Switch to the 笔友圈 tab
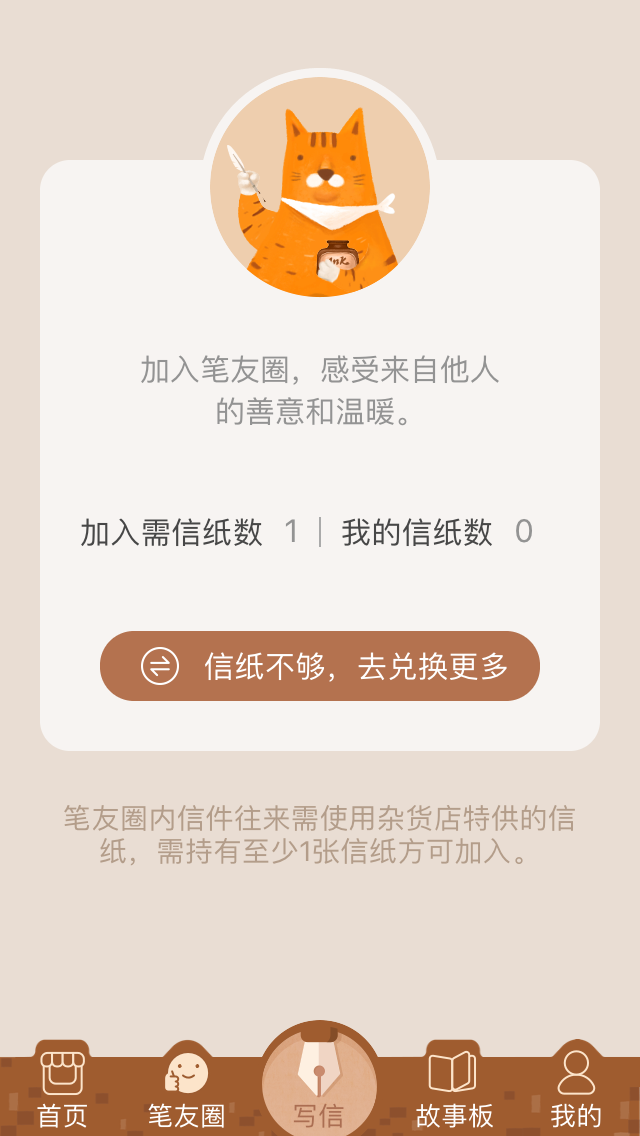This screenshot has width=640, height=1136. coord(187,1088)
